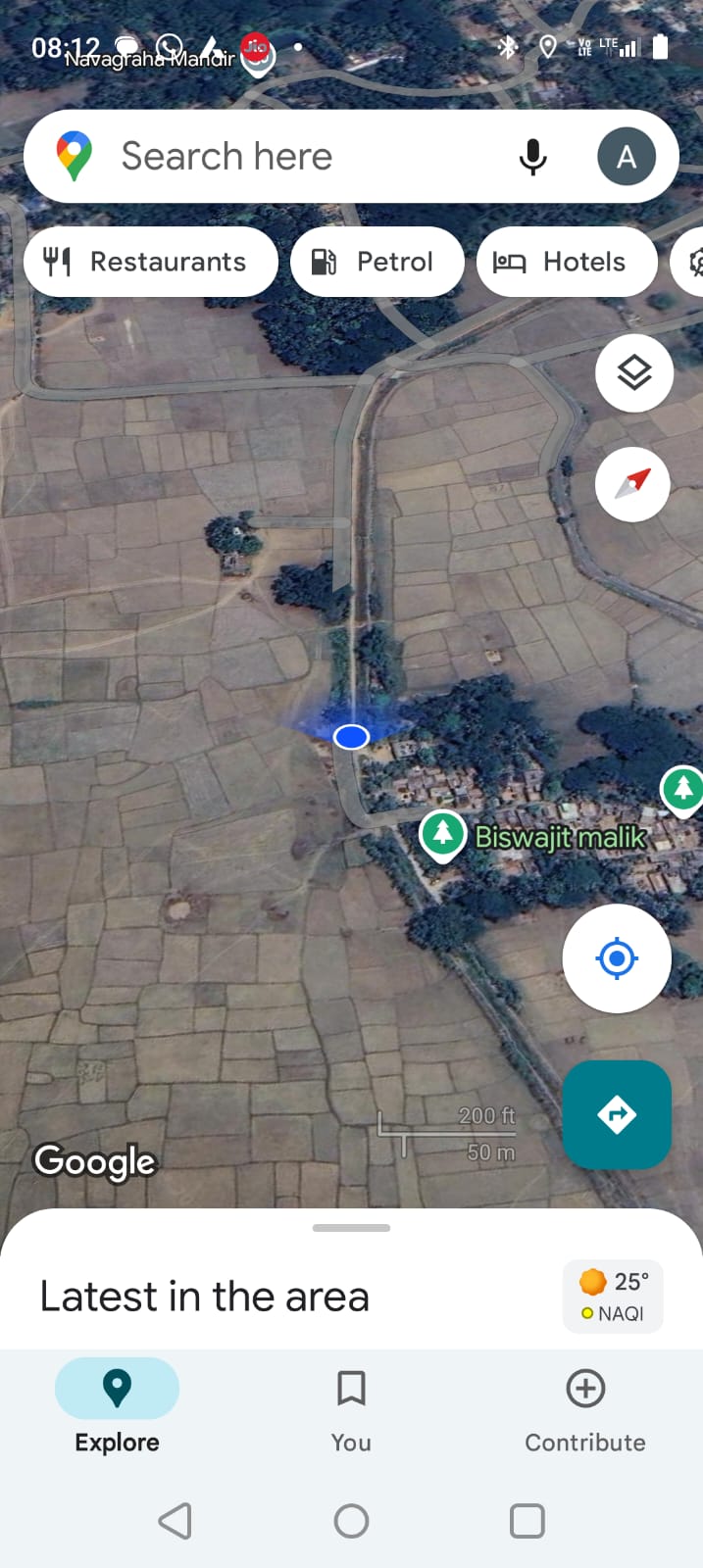Select the Restaurants chip
The height and width of the screenshot is (1568, 703).
[151, 262]
